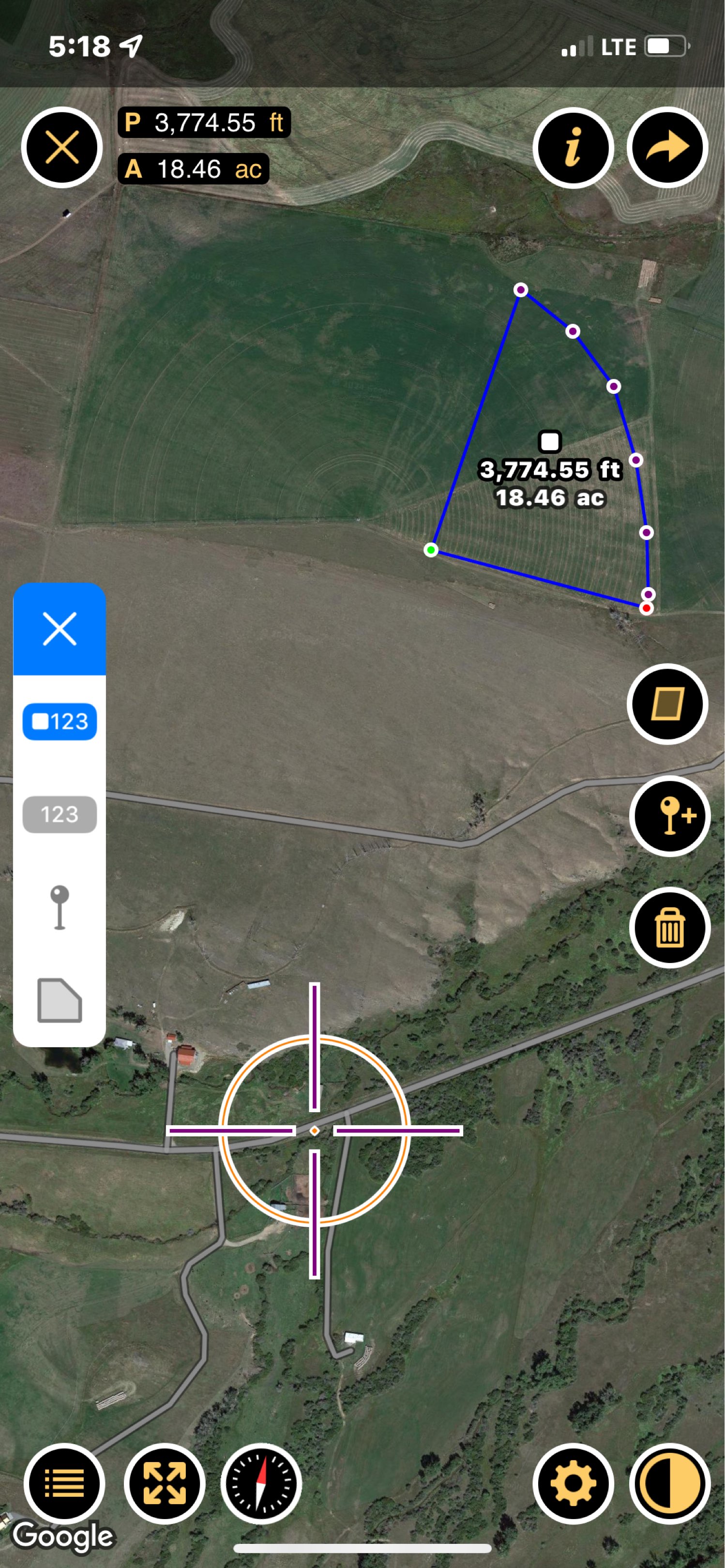This screenshot has width=725, height=1568.
Task: Open the list menu button
Action: tap(64, 1483)
